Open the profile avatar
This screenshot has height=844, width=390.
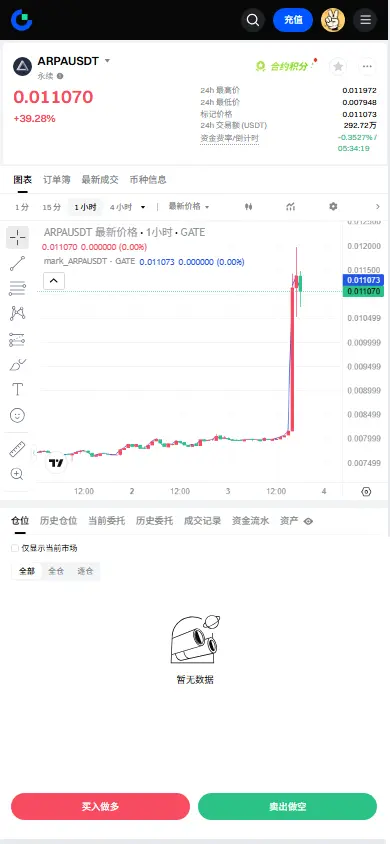[x=333, y=20]
